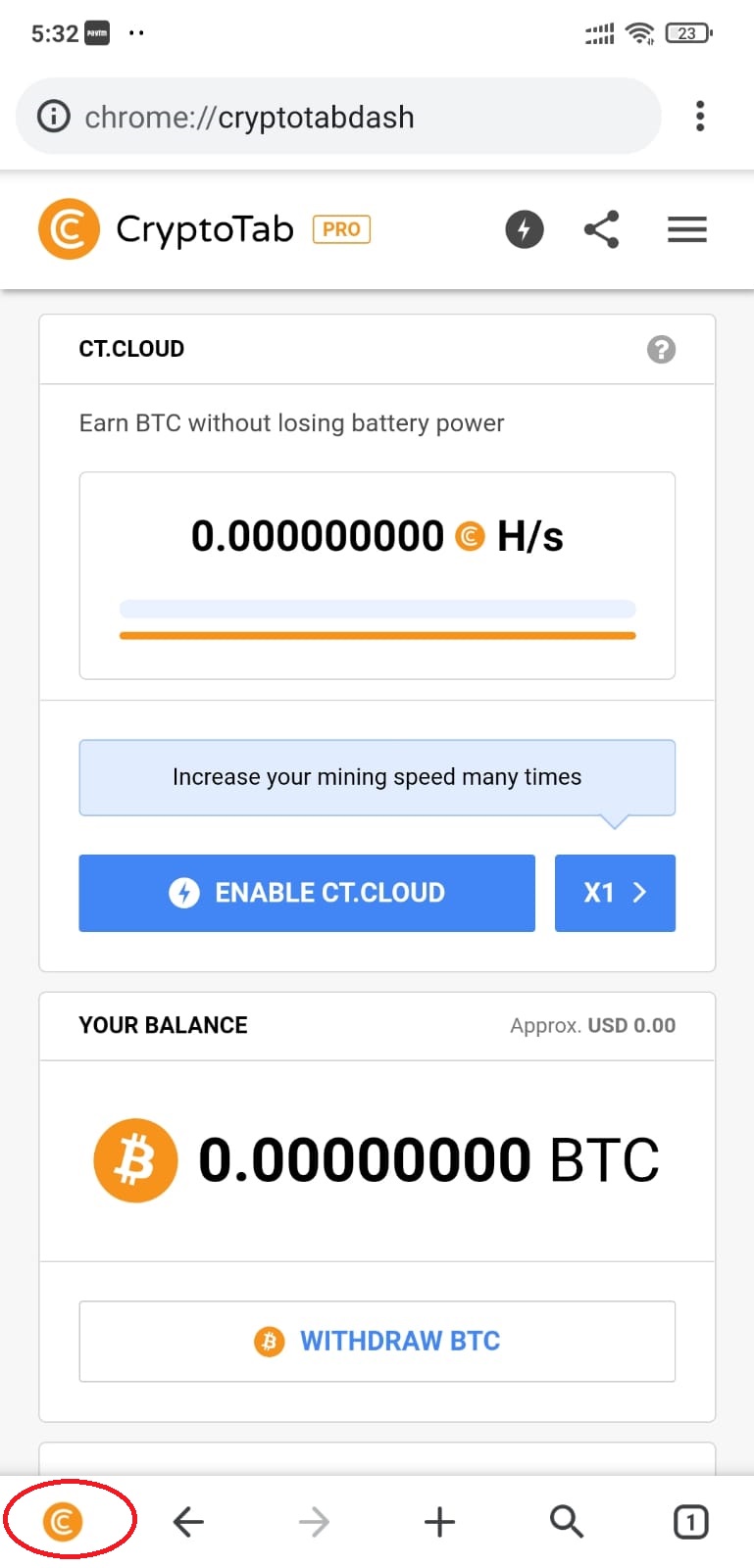Image resolution: width=754 pixels, height=1568 pixels.
Task: Withdraw BTC from your balance
Action: pos(377,1341)
